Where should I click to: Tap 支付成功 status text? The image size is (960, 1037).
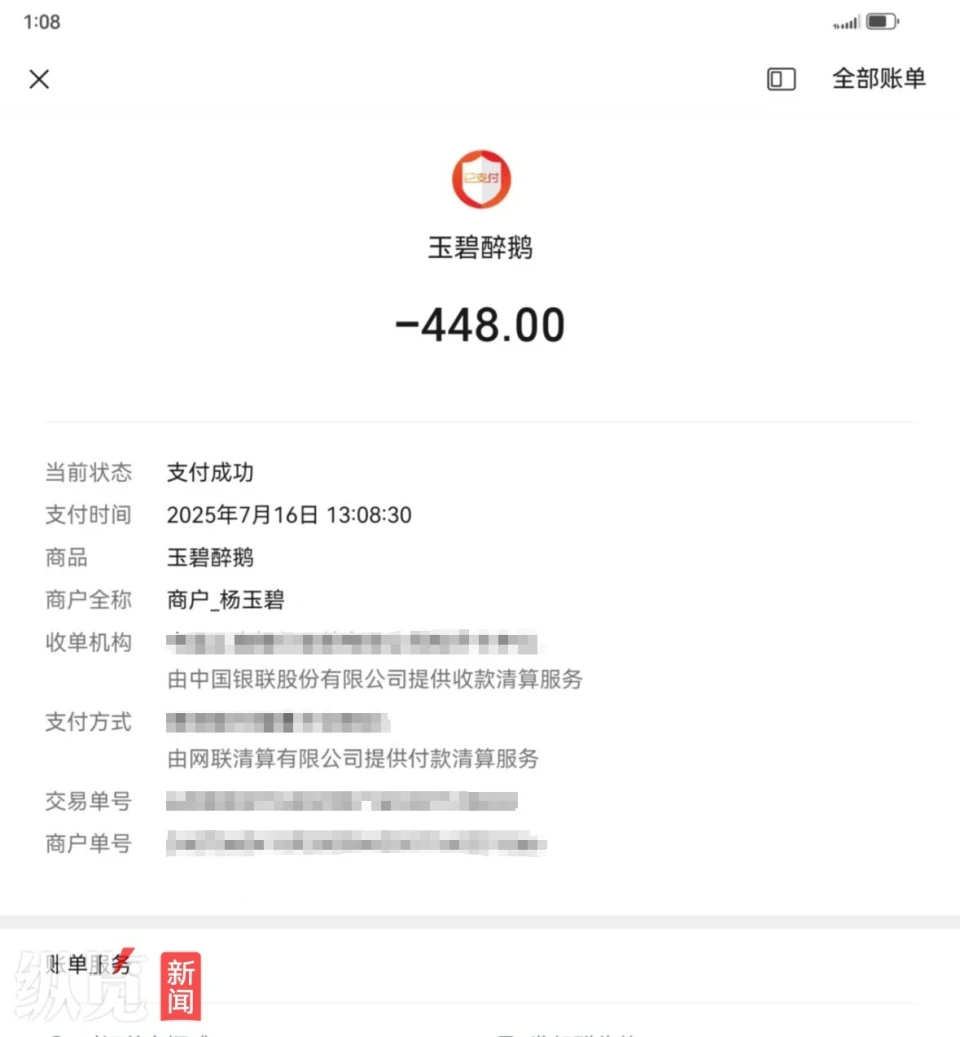210,472
